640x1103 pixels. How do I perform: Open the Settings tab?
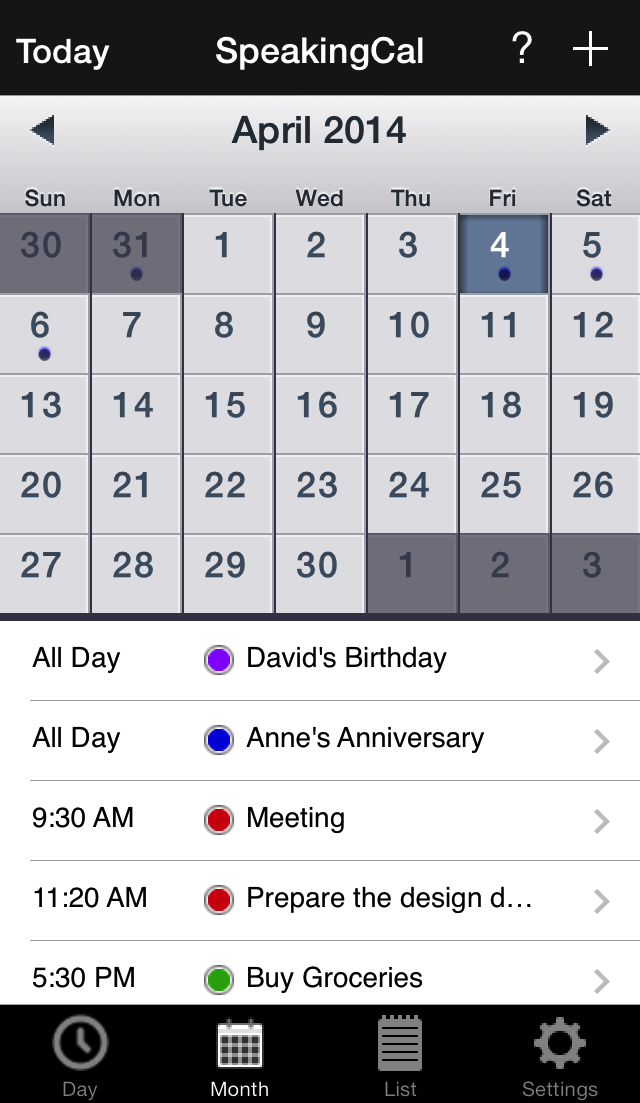point(560,1056)
